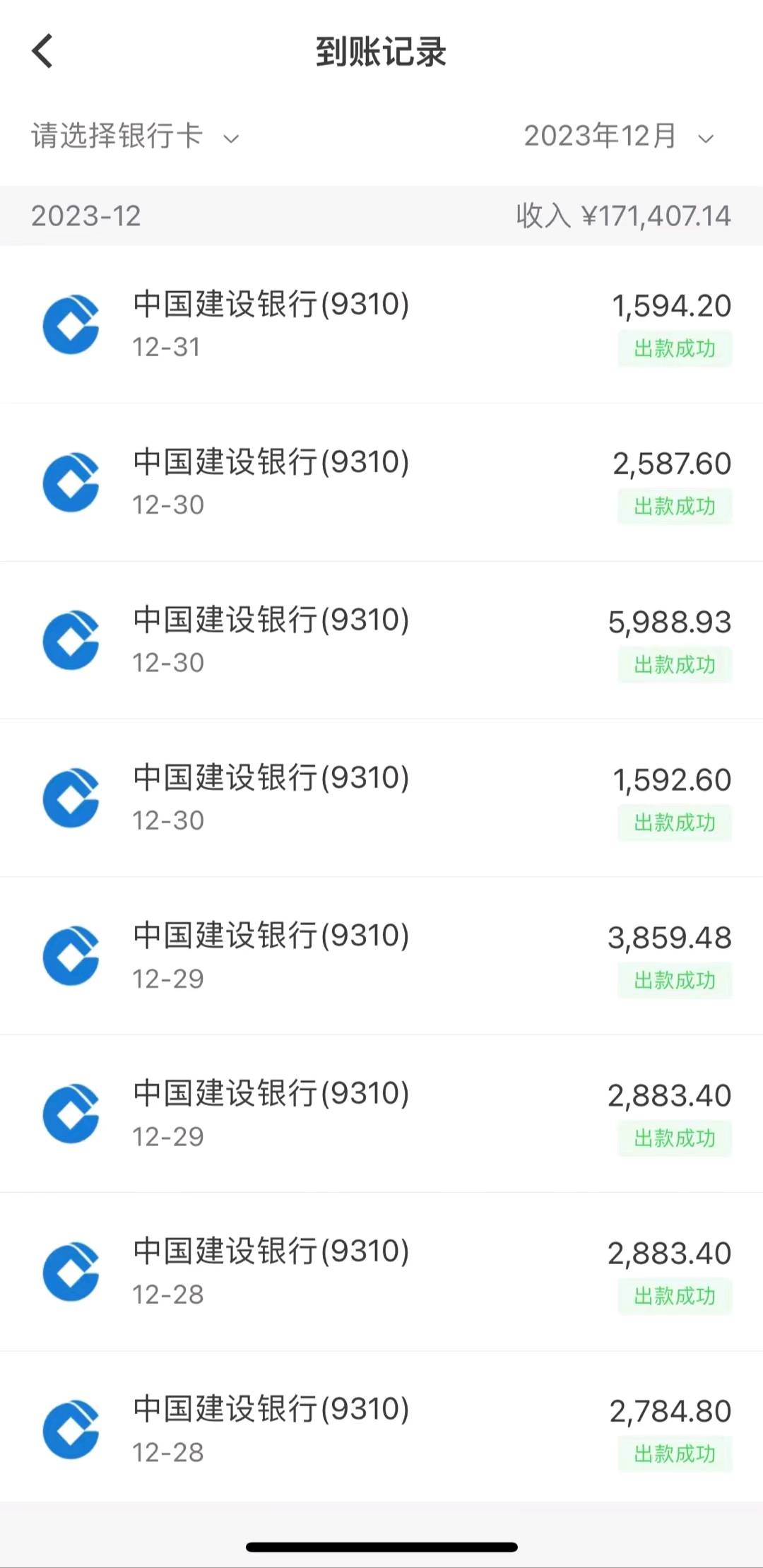Image resolution: width=763 pixels, height=1568 pixels.
Task: Open the 12-31 record of 1,594.20
Action: (381, 325)
